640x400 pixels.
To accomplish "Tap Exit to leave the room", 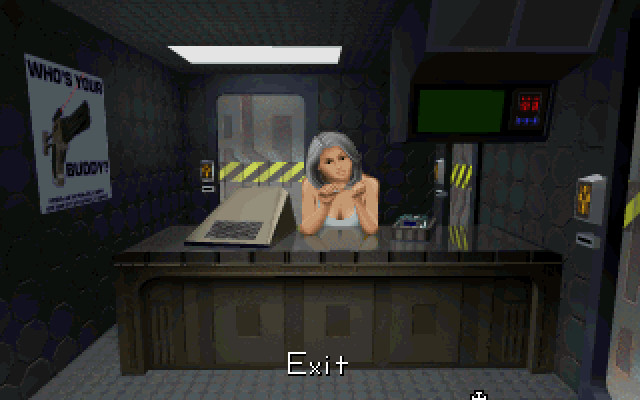I will (318, 363).
